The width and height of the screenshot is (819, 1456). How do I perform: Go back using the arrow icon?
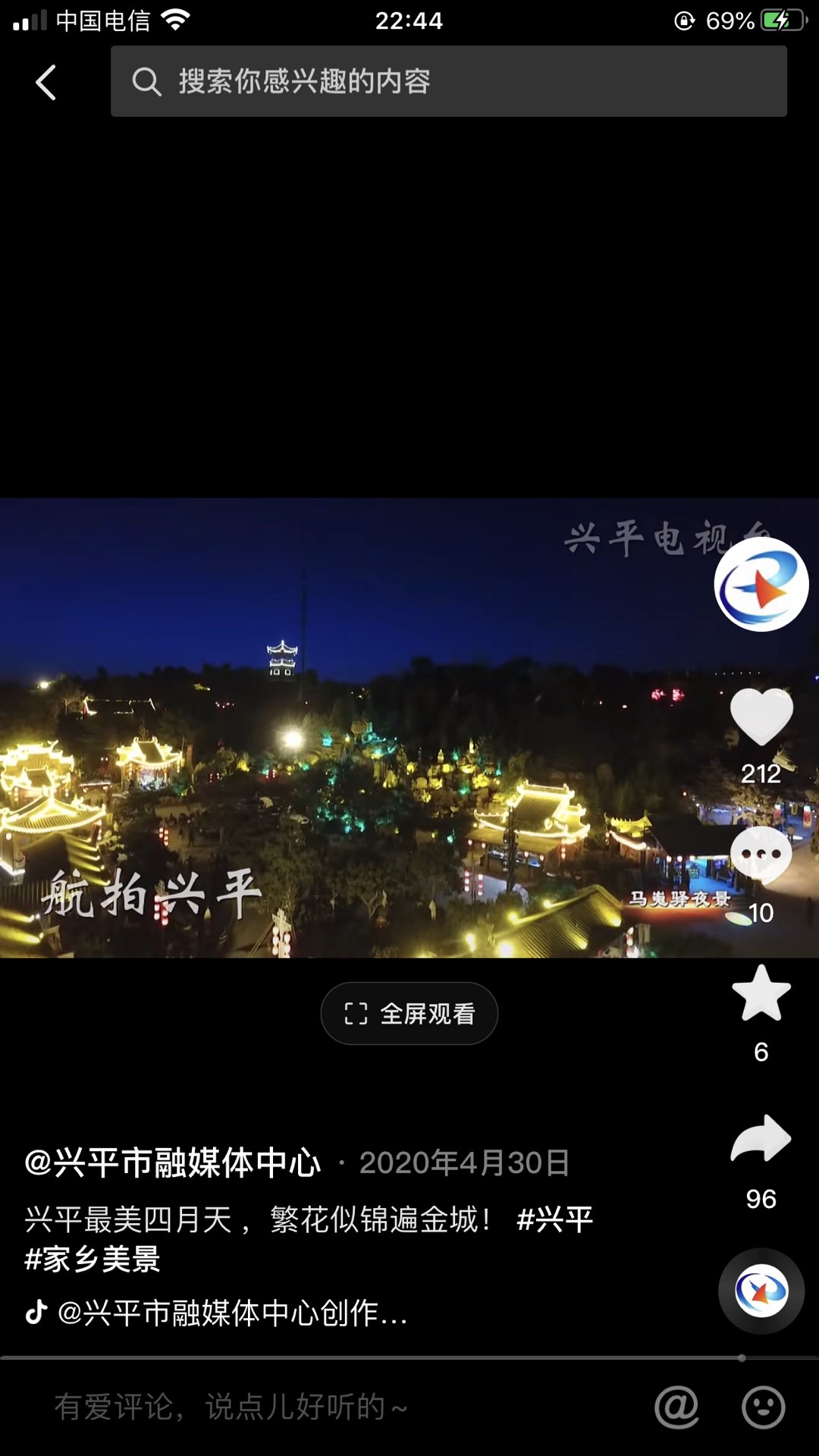tap(46, 82)
